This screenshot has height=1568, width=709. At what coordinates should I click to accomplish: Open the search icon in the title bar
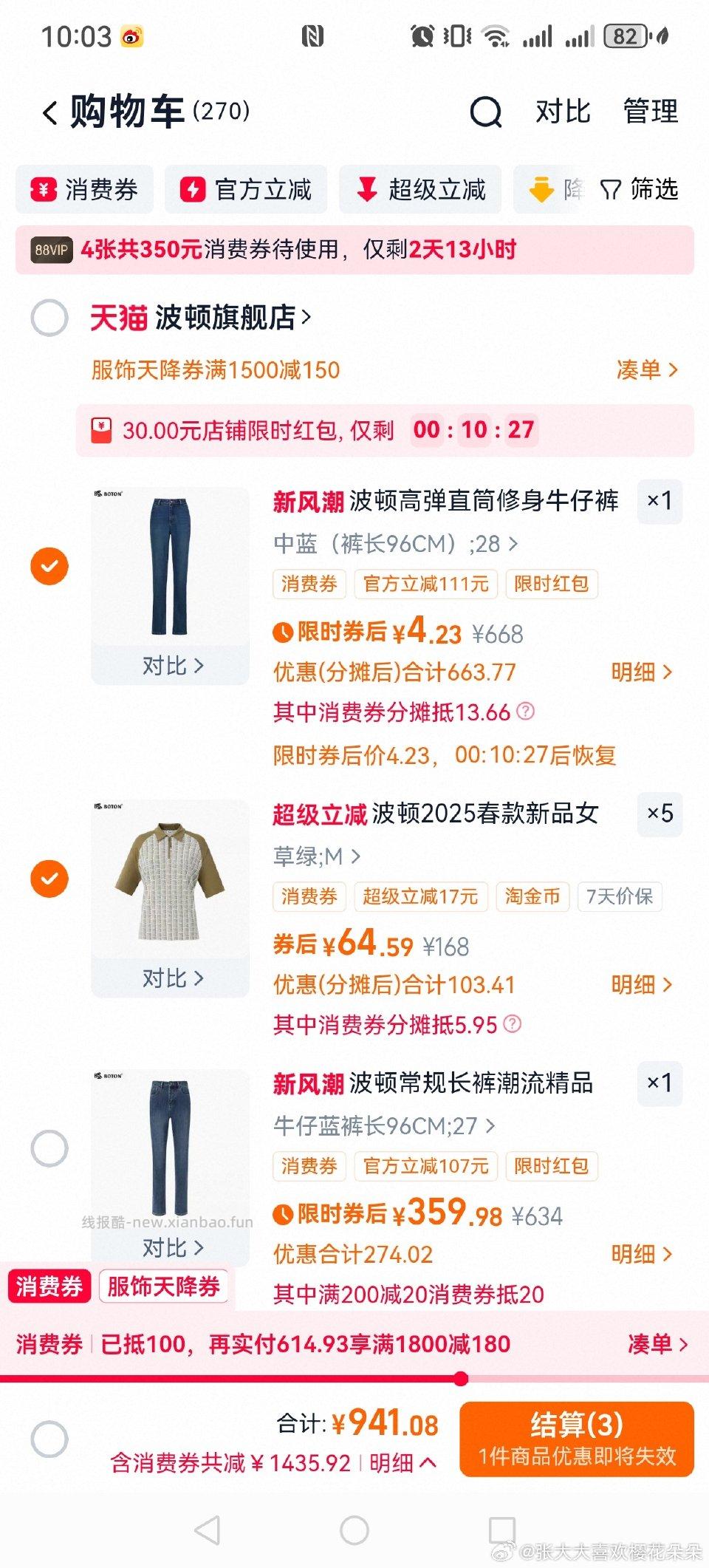click(x=487, y=112)
